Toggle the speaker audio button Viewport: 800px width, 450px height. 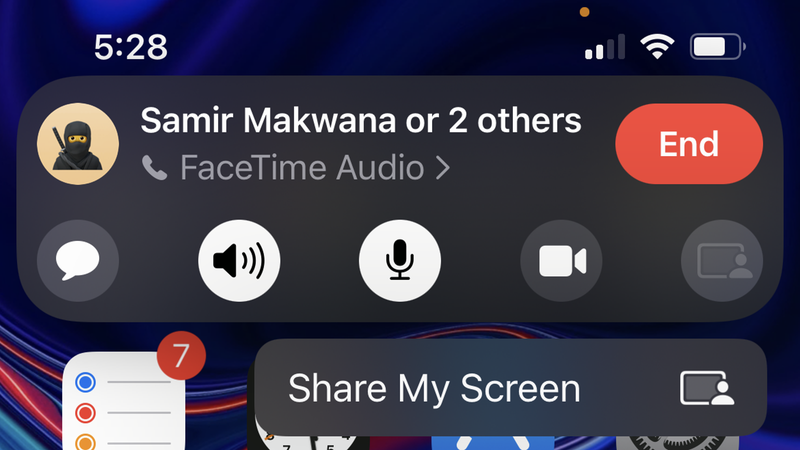[239, 262]
